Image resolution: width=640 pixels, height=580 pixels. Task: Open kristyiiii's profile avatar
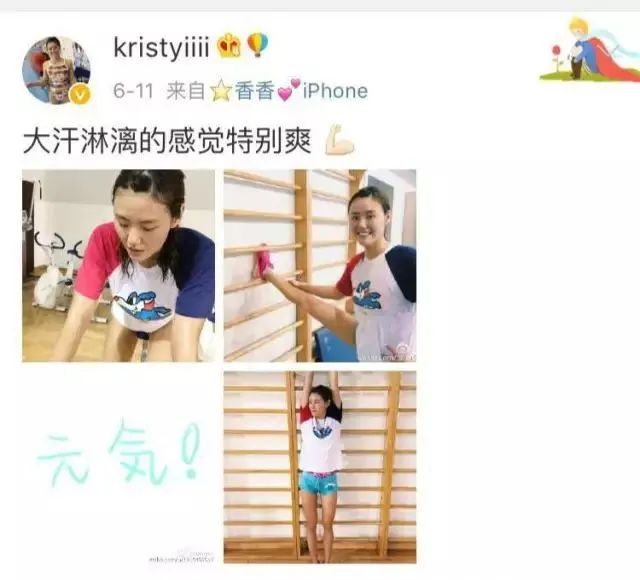(x=56, y=70)
